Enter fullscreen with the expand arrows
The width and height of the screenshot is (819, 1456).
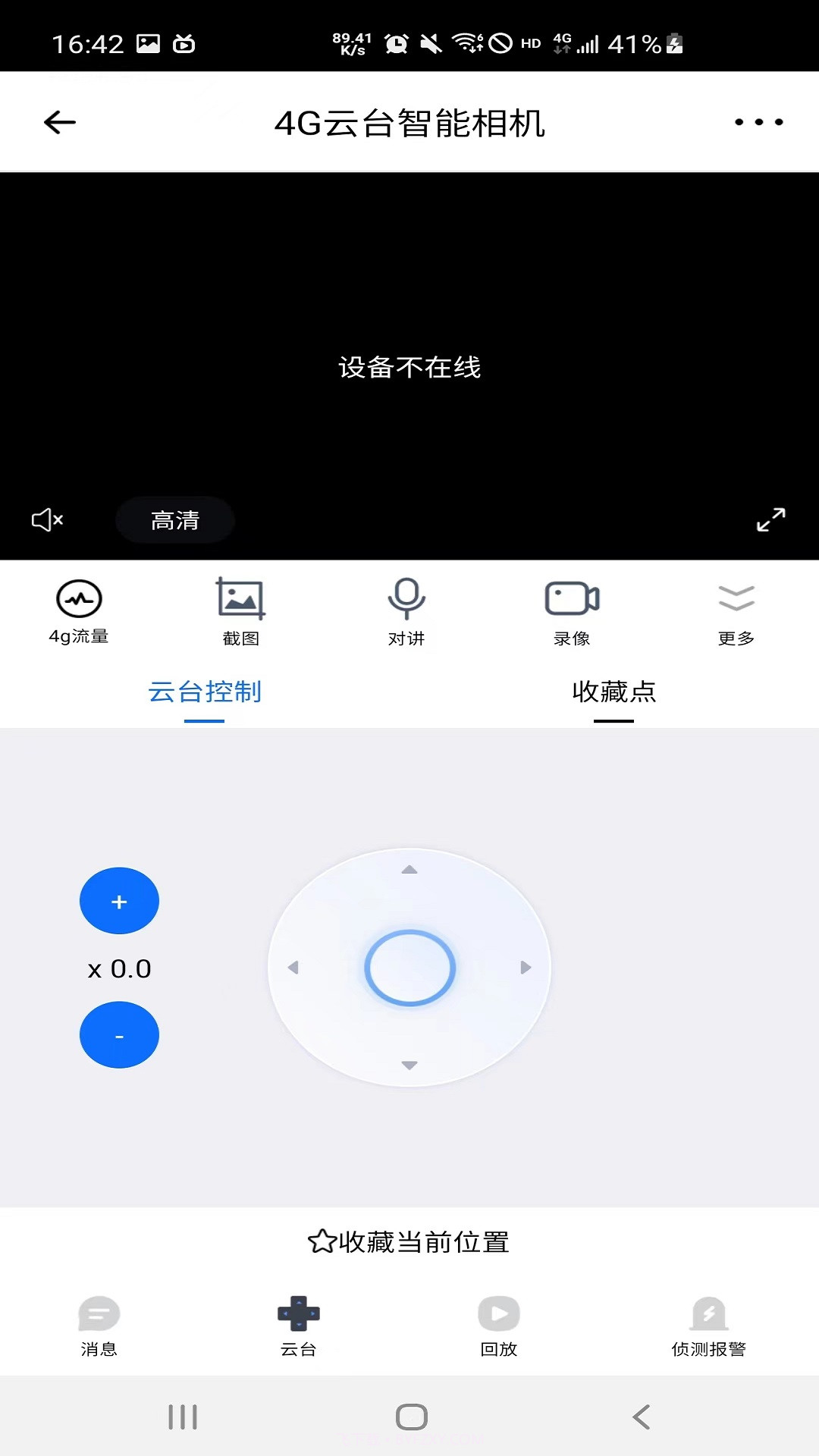tap(771, 519)
